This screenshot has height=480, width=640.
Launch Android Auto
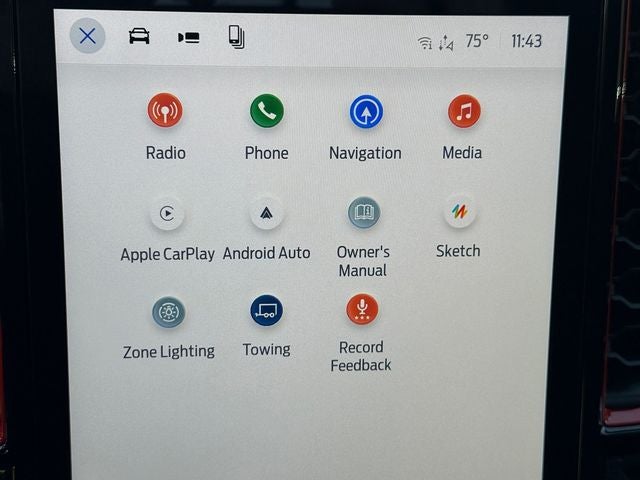point(266,212)
